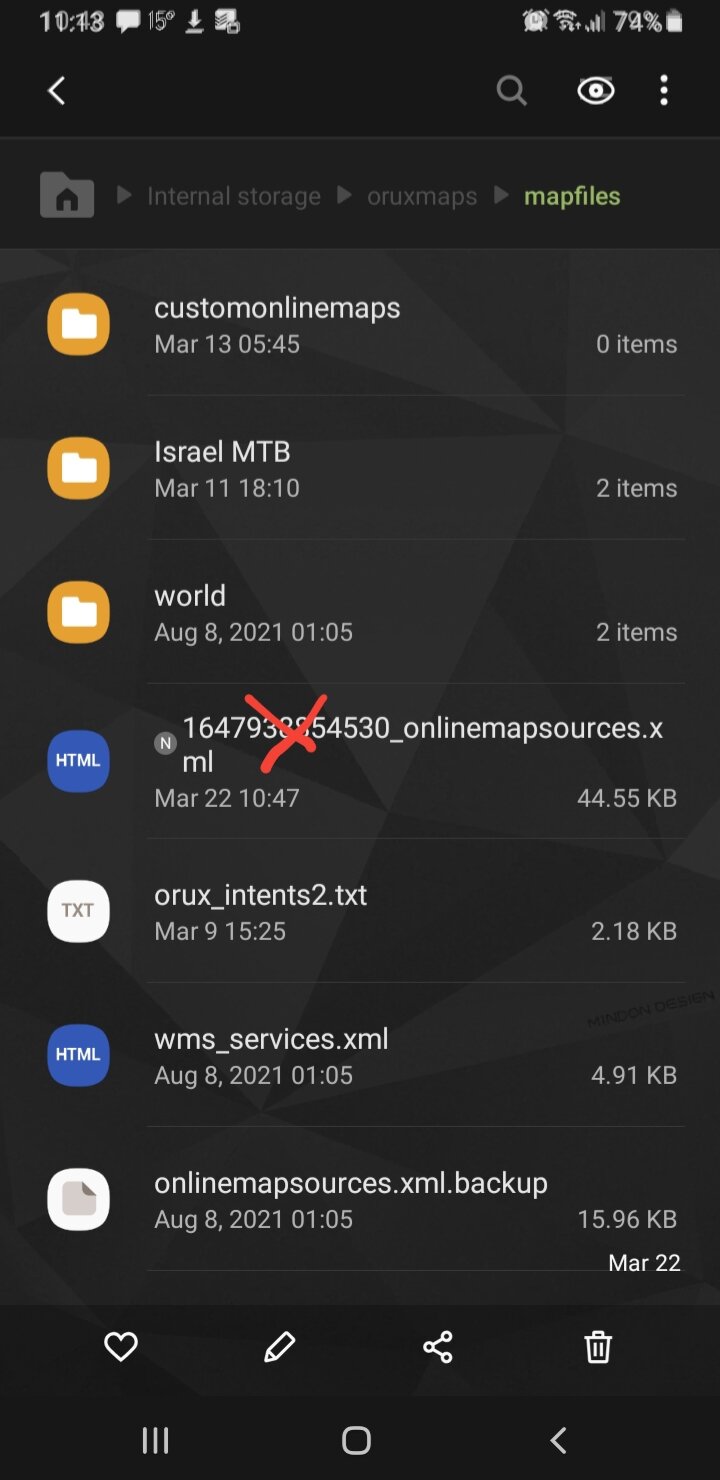Viewport: 720px width, 1480px height.
Task: Toggle hidden files with the eye icon
Action: [596, 91]
